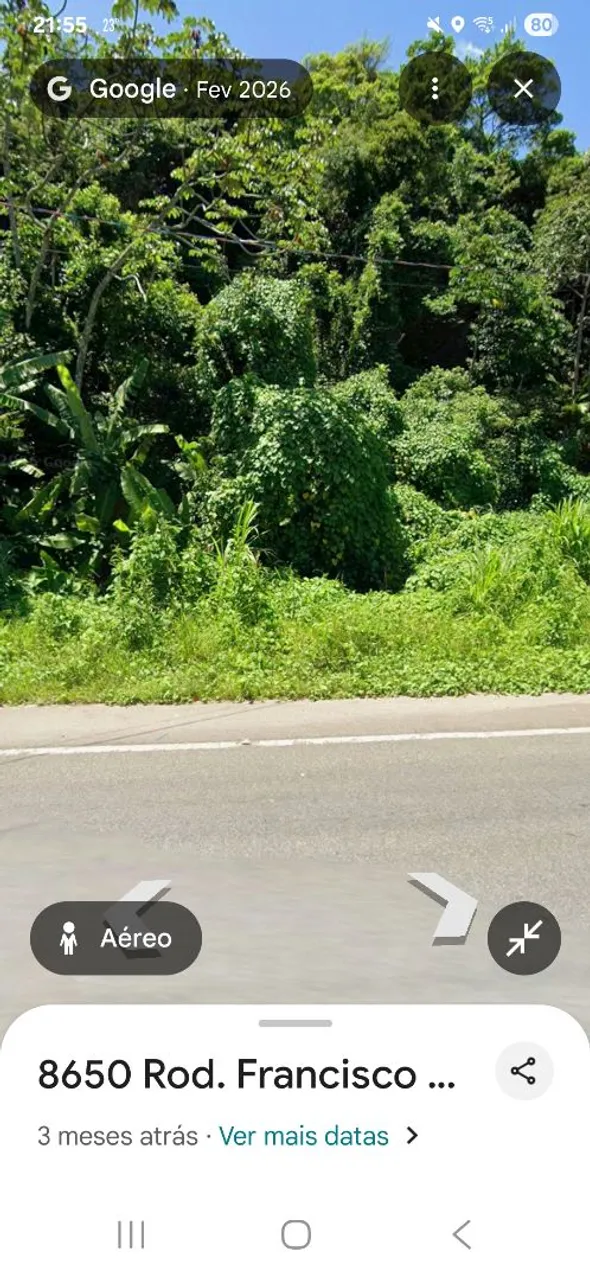Open recent apps from the navigation bar

click(x=131, y=1235)
